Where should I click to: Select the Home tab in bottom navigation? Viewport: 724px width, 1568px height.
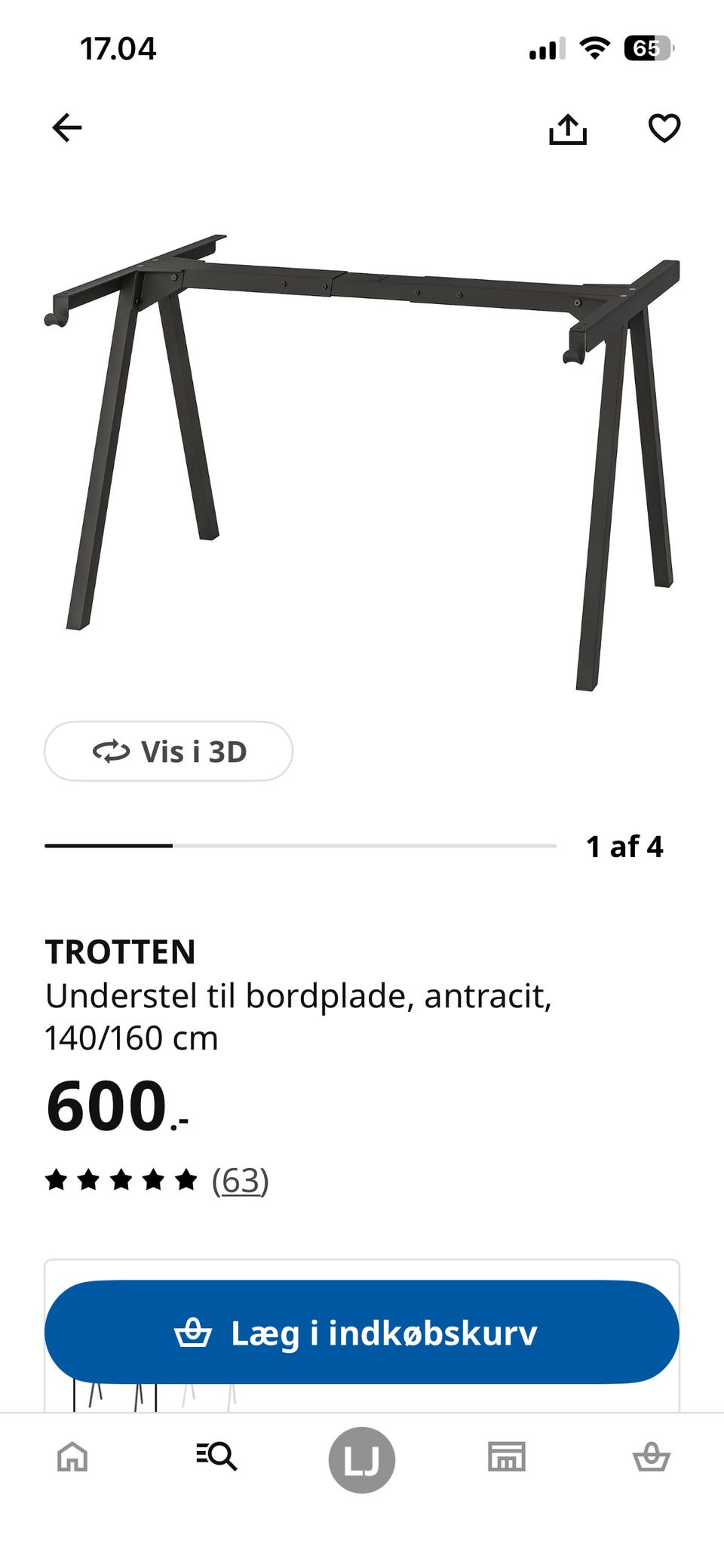coord(72,1456)
